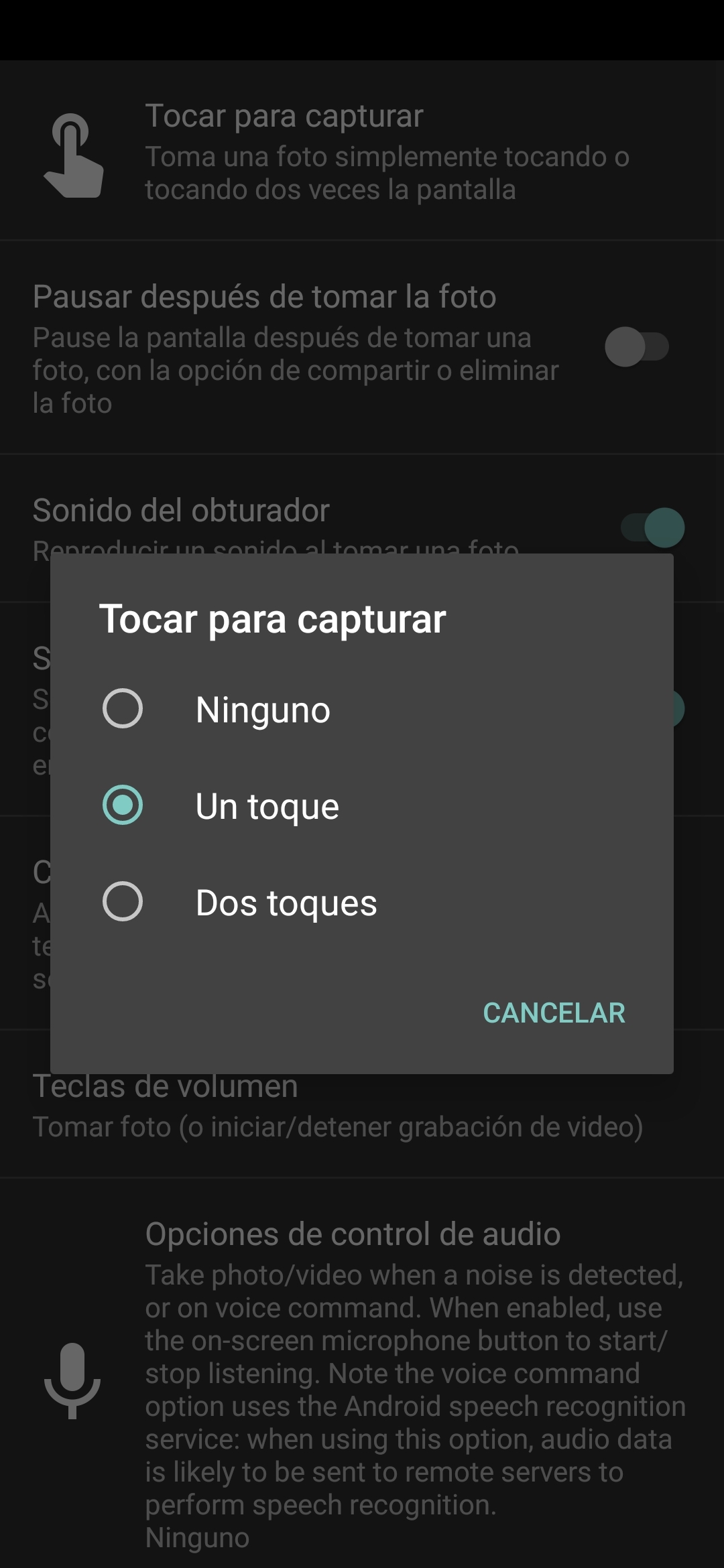The height and width of the screenshot is (1568, 724).
Task: Click "Tomar foto (o iniciar/detener grabación)" subtitle
Action: pyautogui.click(x=339, y=1128)
